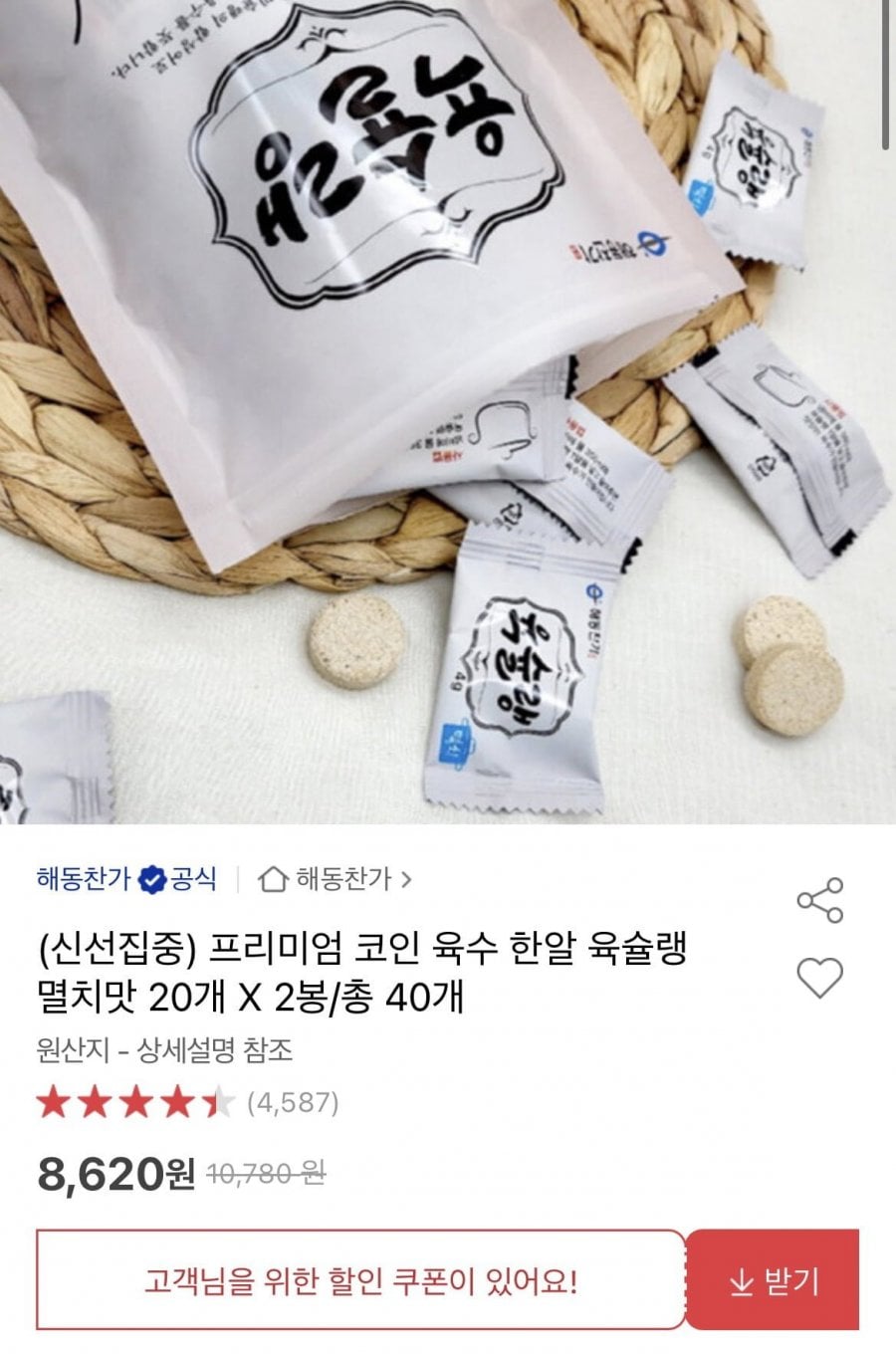Share this product
The height and width of the screenshot is (1354, 896).
(x=819, y=900)
